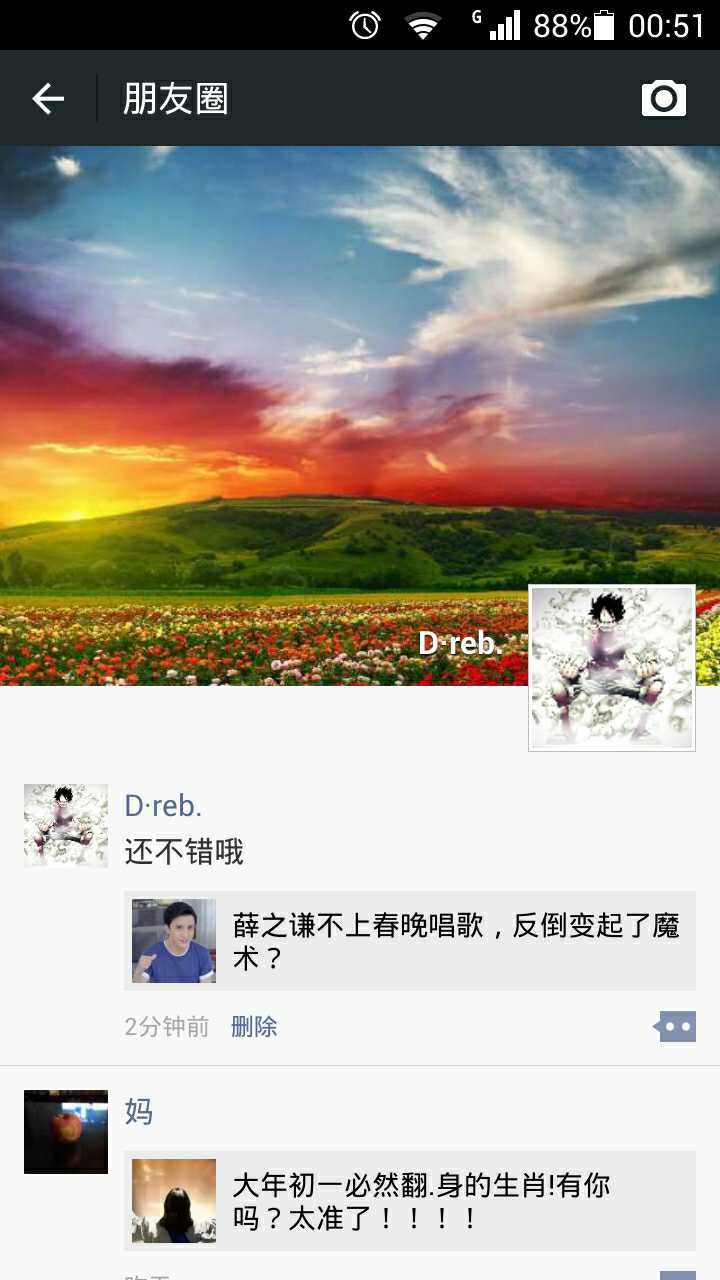This screenshot has height=1280, width=720.
Task: Open D·reb.'s avatar beside the post
Action: coord(66,825)
